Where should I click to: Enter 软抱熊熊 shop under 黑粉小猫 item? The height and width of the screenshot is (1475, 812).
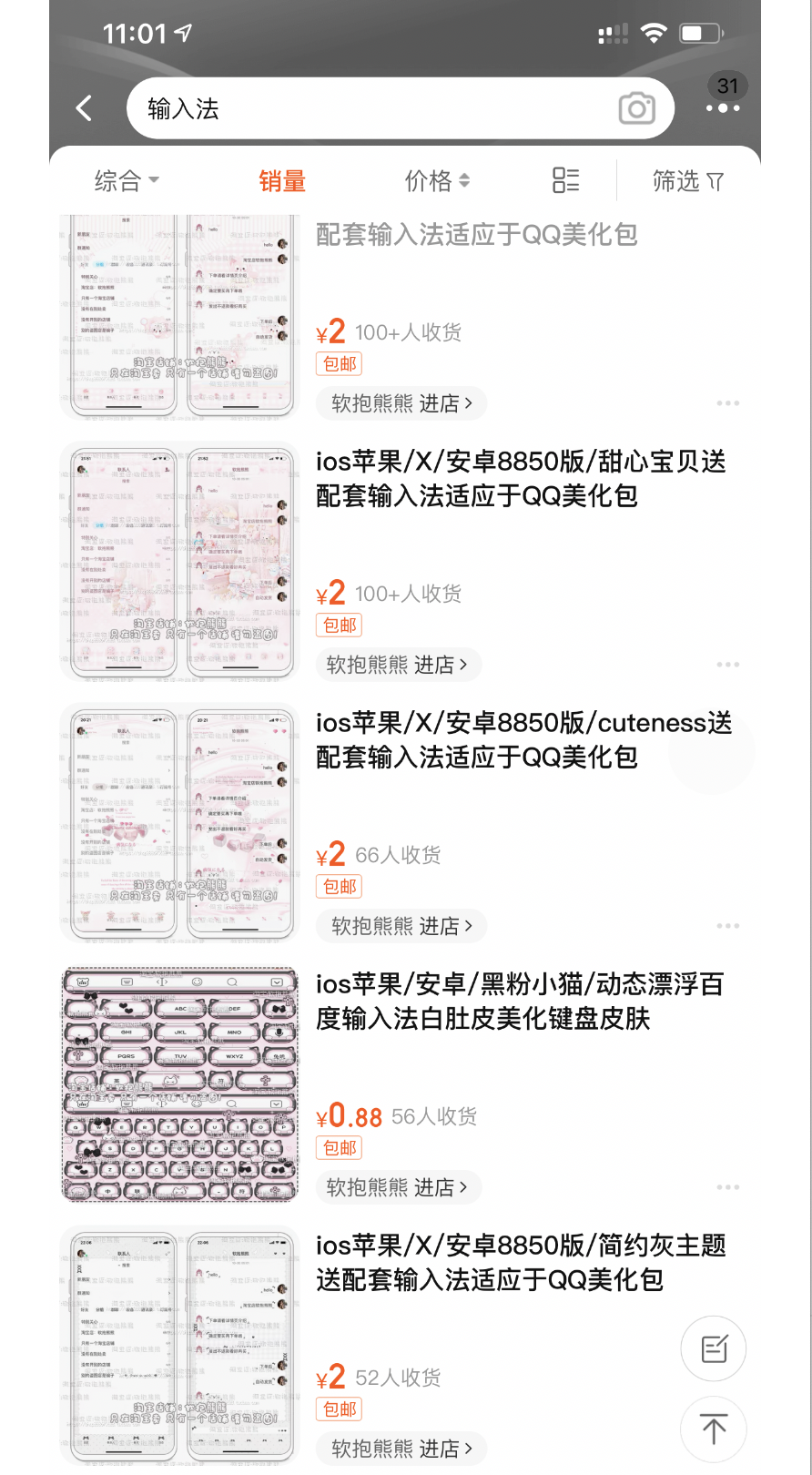point(397,1187)
